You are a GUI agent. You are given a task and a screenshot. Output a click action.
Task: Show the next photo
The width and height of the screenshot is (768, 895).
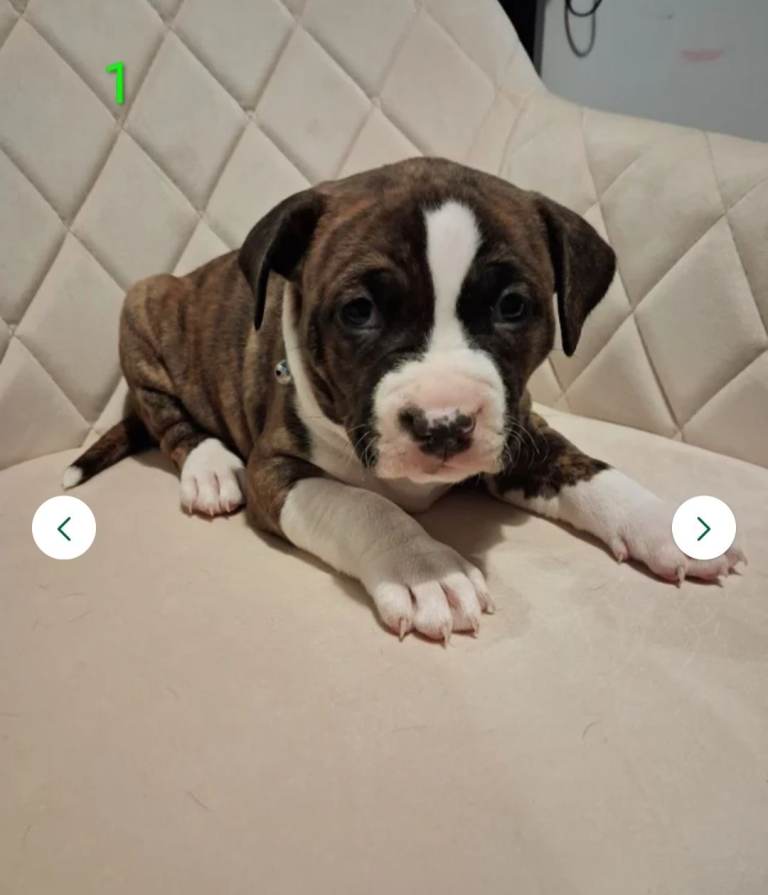703,528
